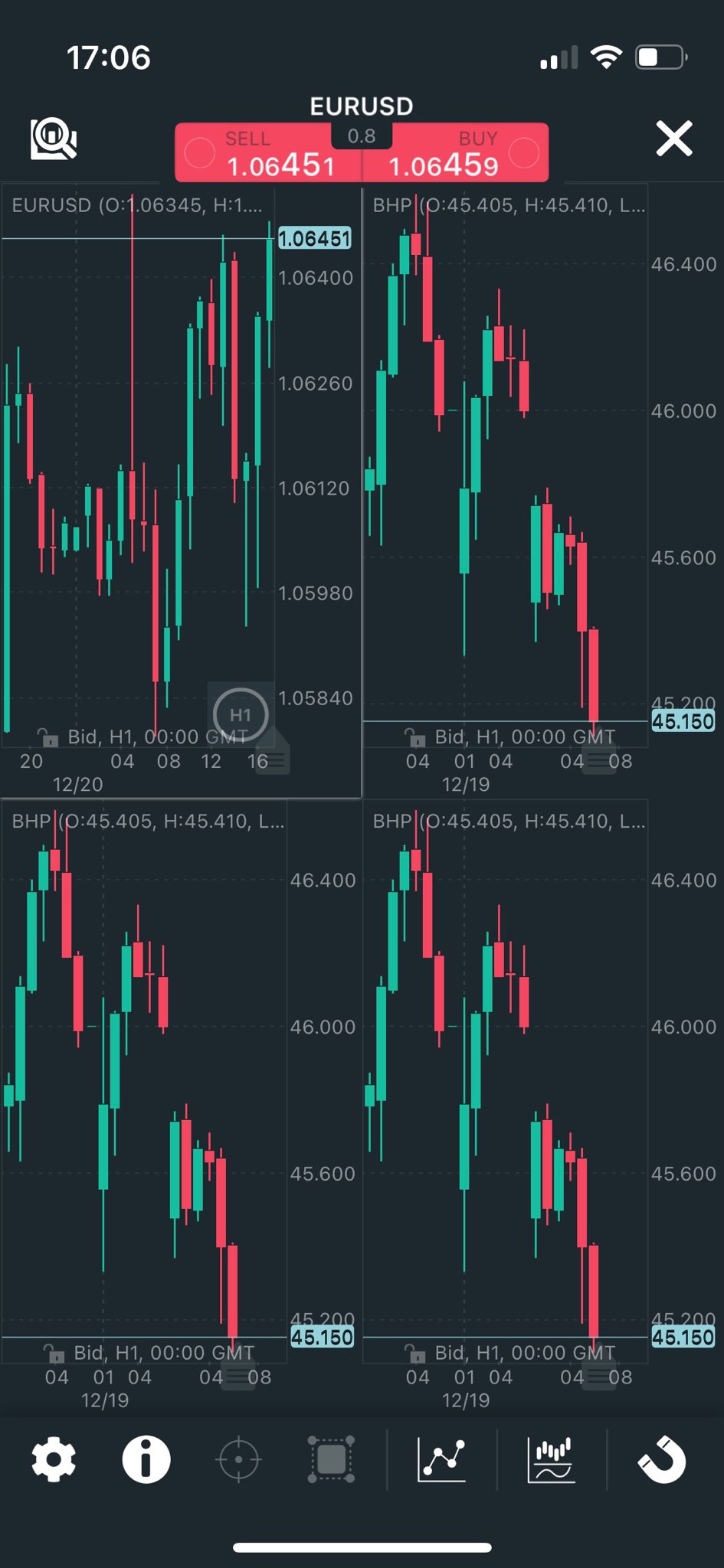Show the information panel

coord(146,1460)
